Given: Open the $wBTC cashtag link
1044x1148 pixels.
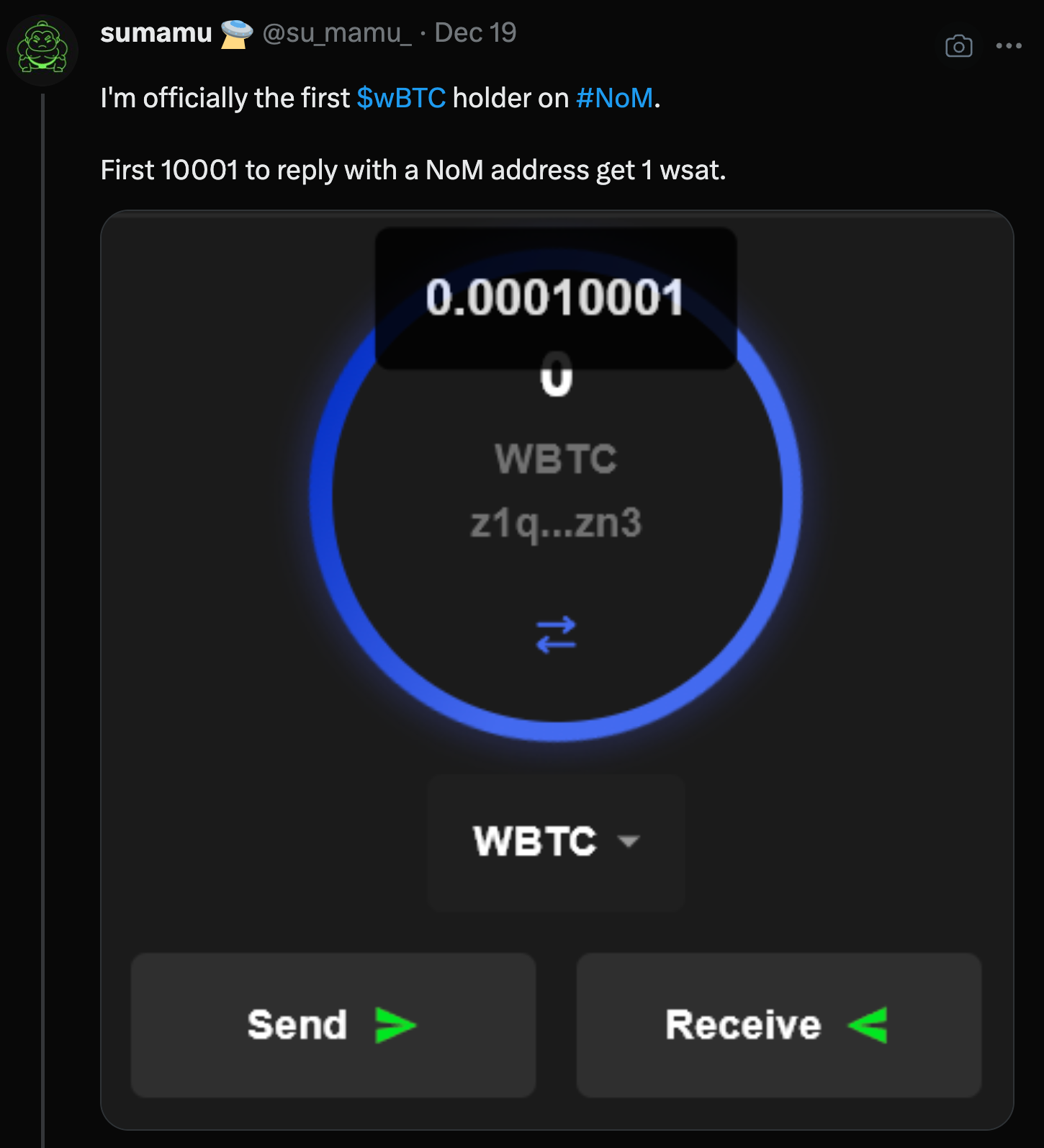Looking at the screenshot, I should (x=401, y=98).
